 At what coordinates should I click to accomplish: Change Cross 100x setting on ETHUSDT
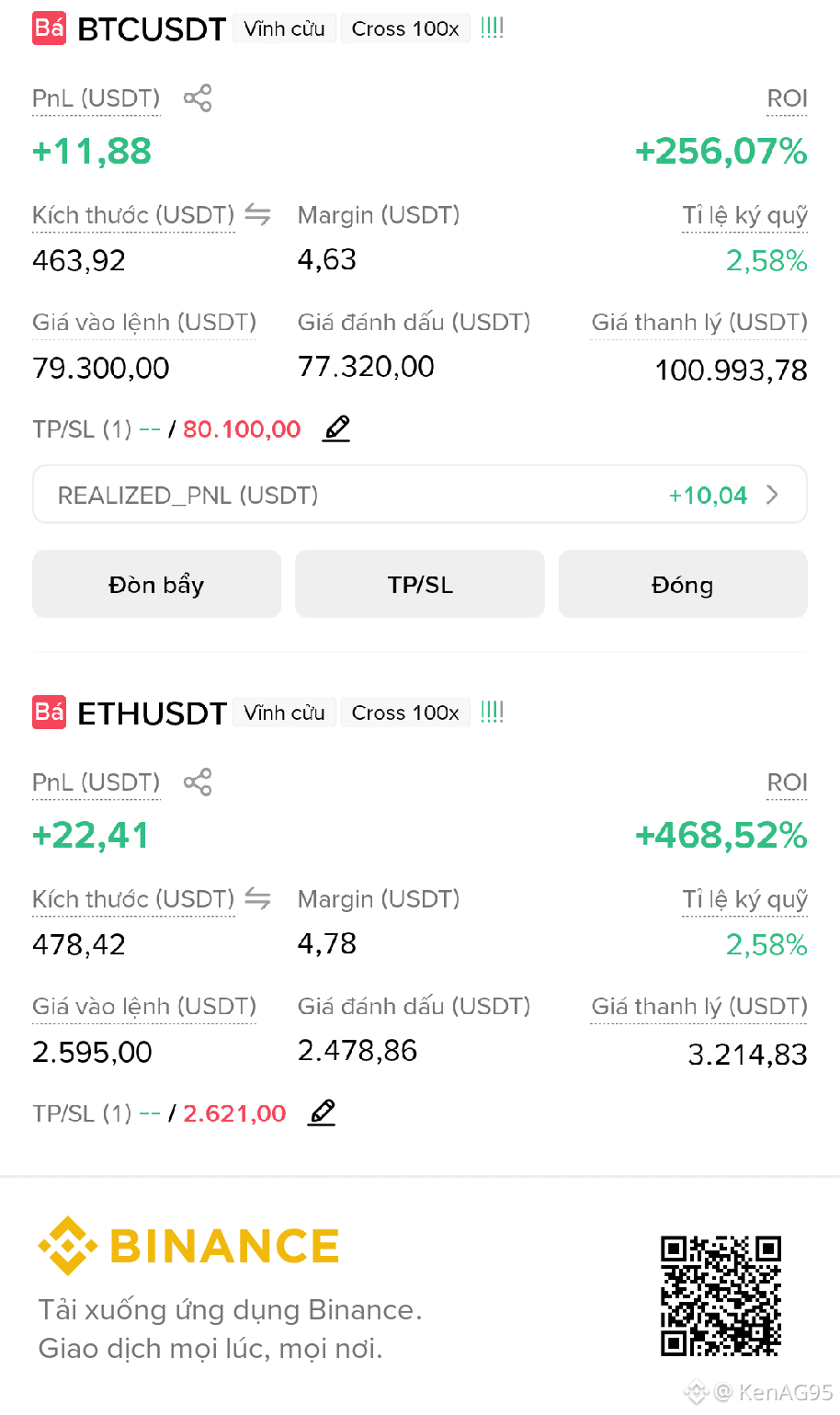coord(405,713)
